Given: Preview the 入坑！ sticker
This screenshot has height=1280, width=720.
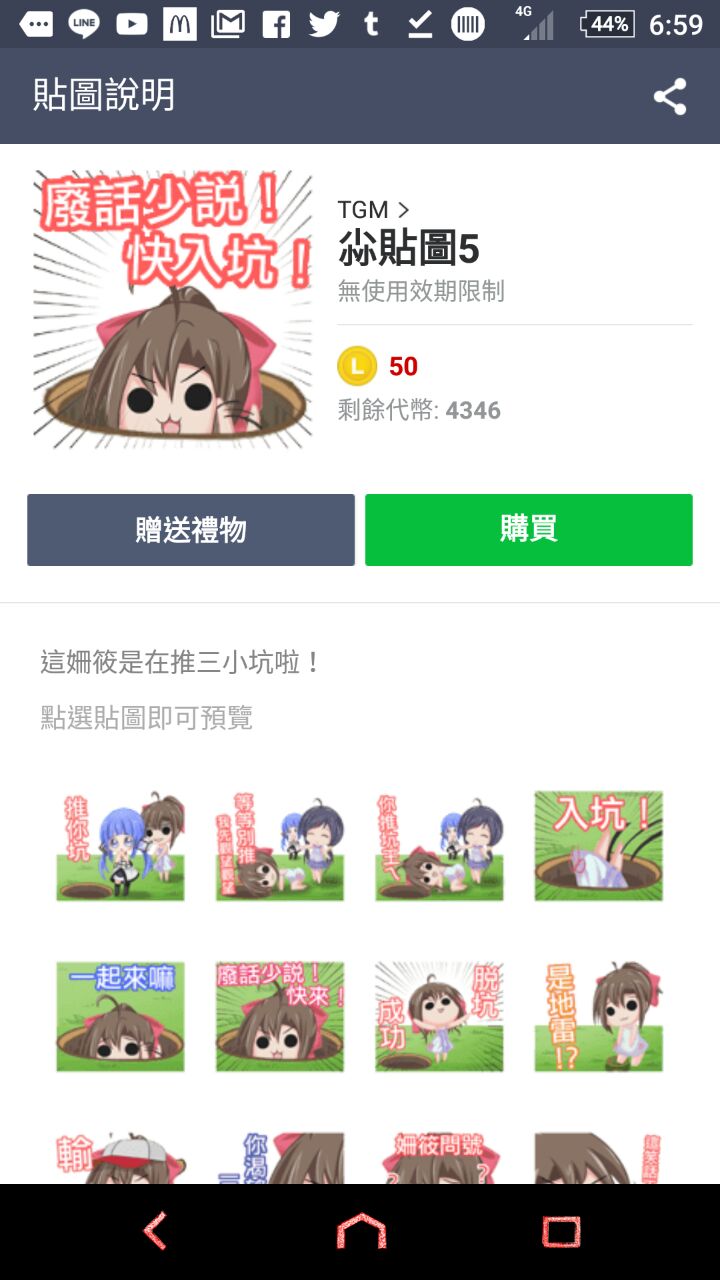Looking at the screenshot, I should tap(598, 846).
